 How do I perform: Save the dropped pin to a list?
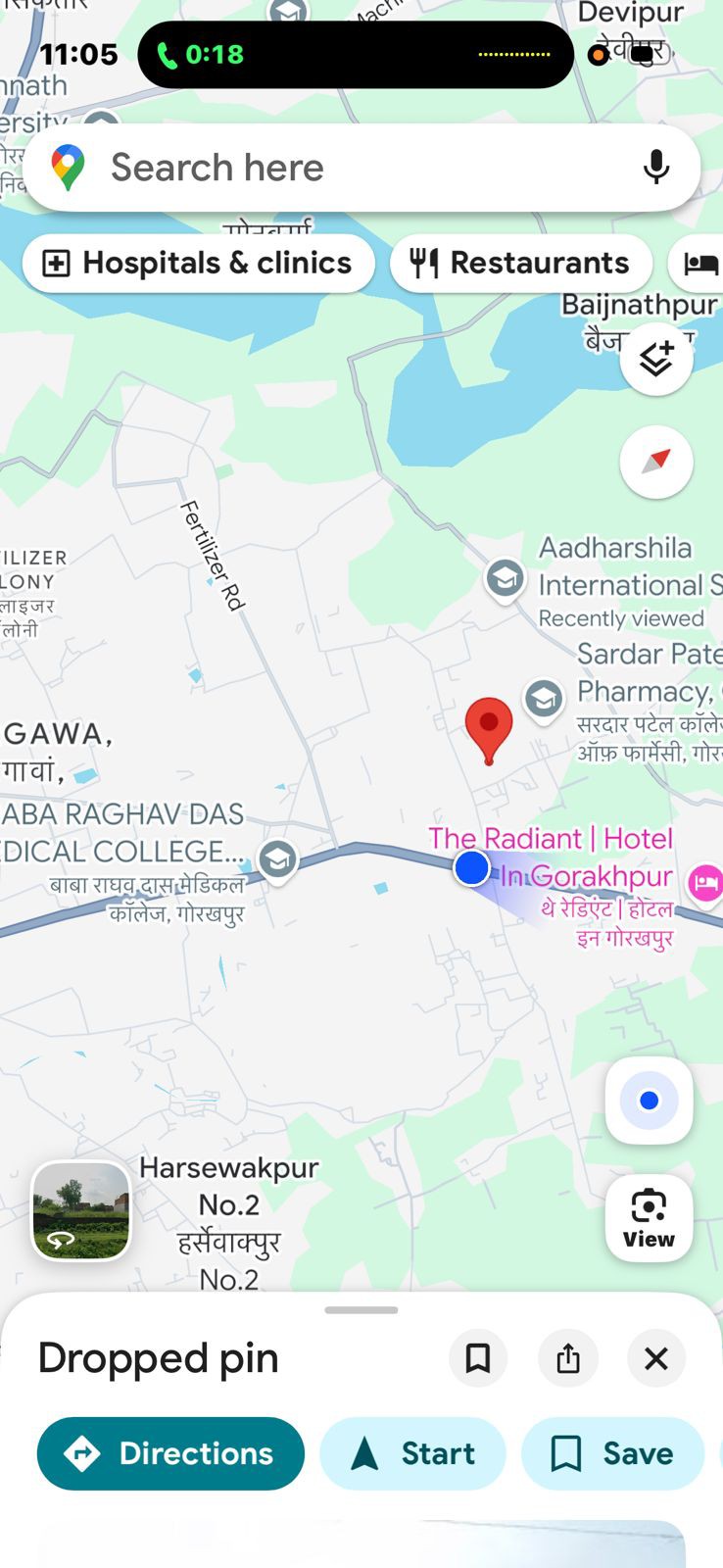coord(612,1453)
